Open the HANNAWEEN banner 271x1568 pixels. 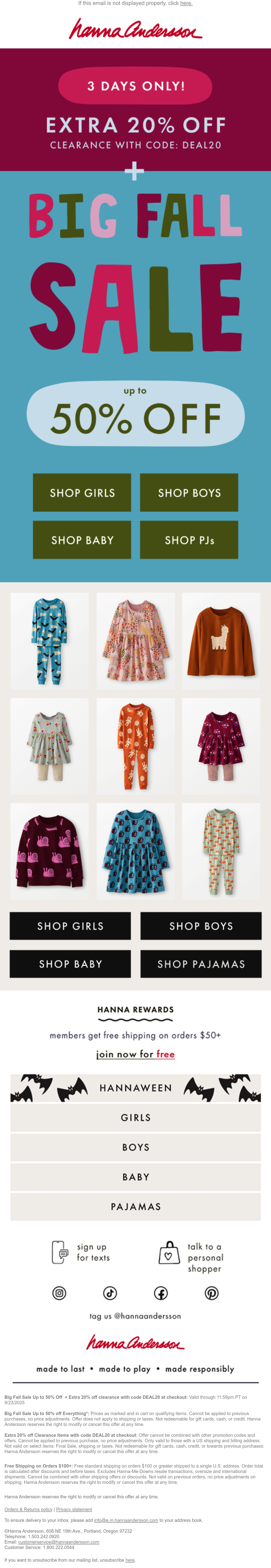pyautogui.click(x=135, y=1088)
